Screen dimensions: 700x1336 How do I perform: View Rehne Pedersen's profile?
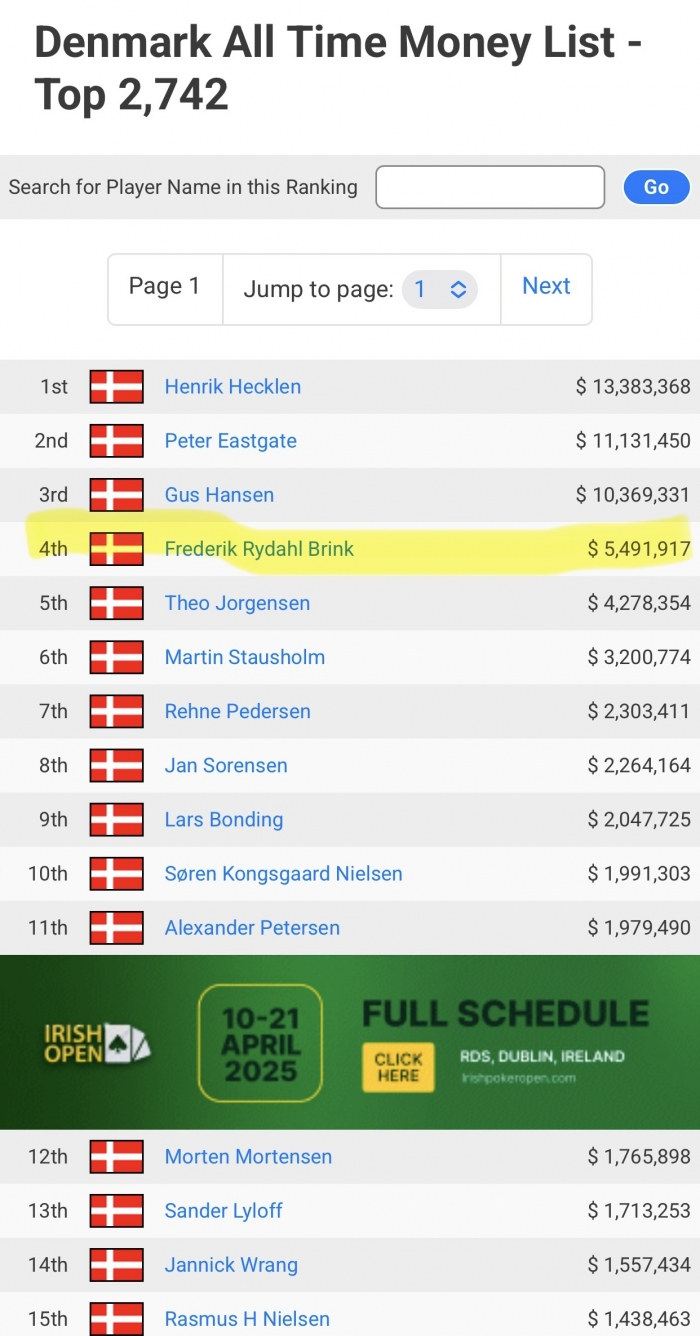pos(237,711)
